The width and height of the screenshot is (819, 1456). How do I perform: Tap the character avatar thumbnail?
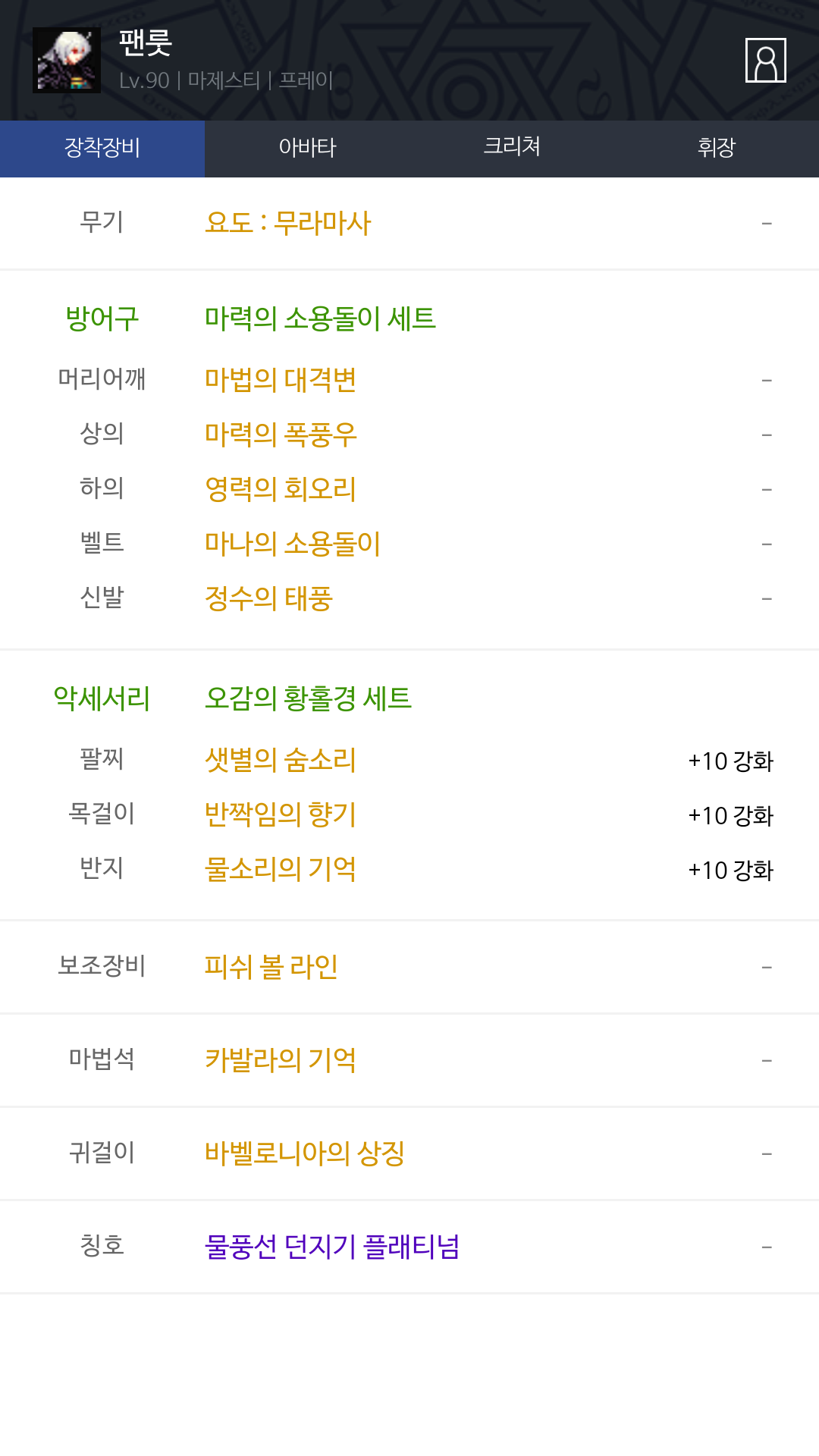click(x=67, y=60)
